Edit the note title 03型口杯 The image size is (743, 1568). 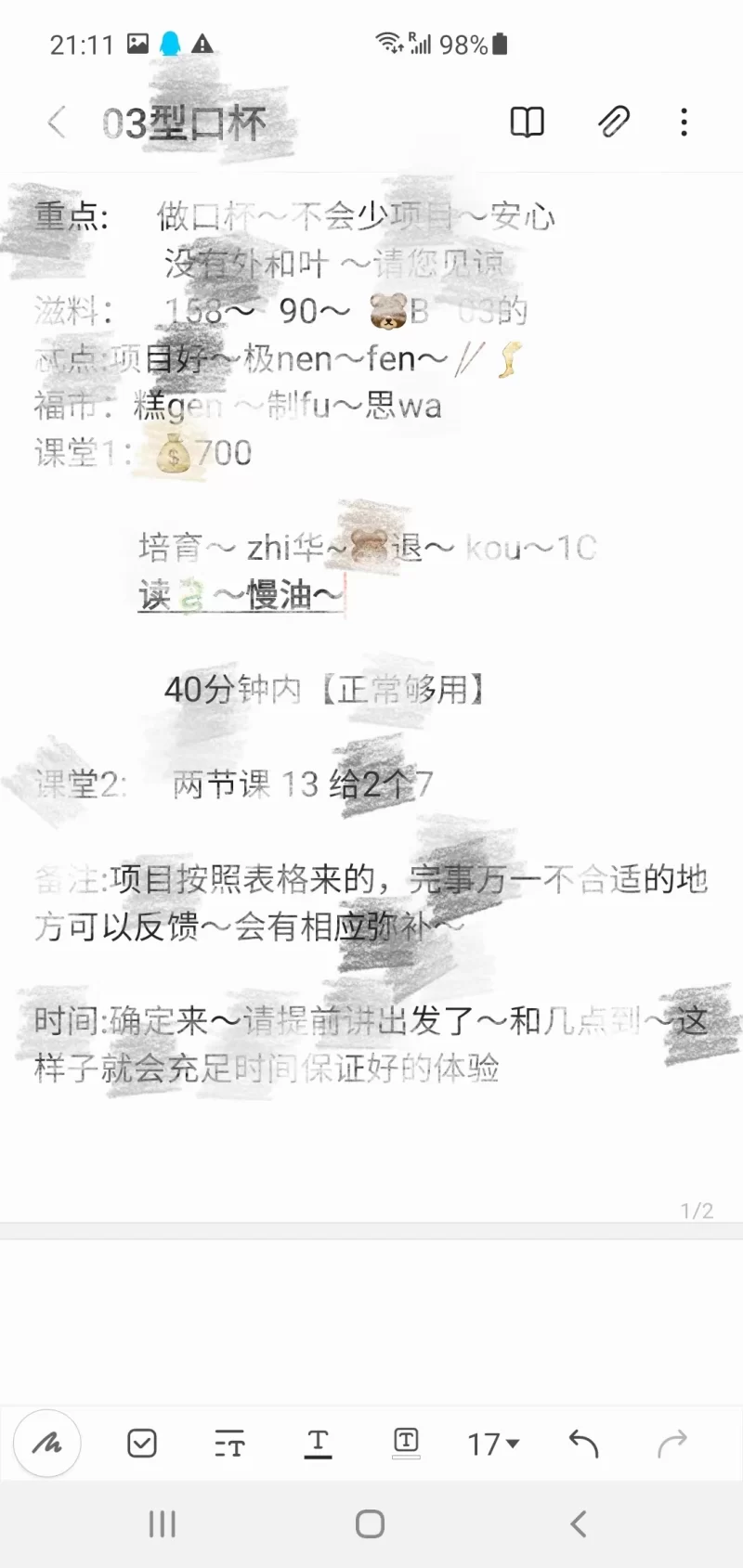pyautogui.click(x=184, y=123)
